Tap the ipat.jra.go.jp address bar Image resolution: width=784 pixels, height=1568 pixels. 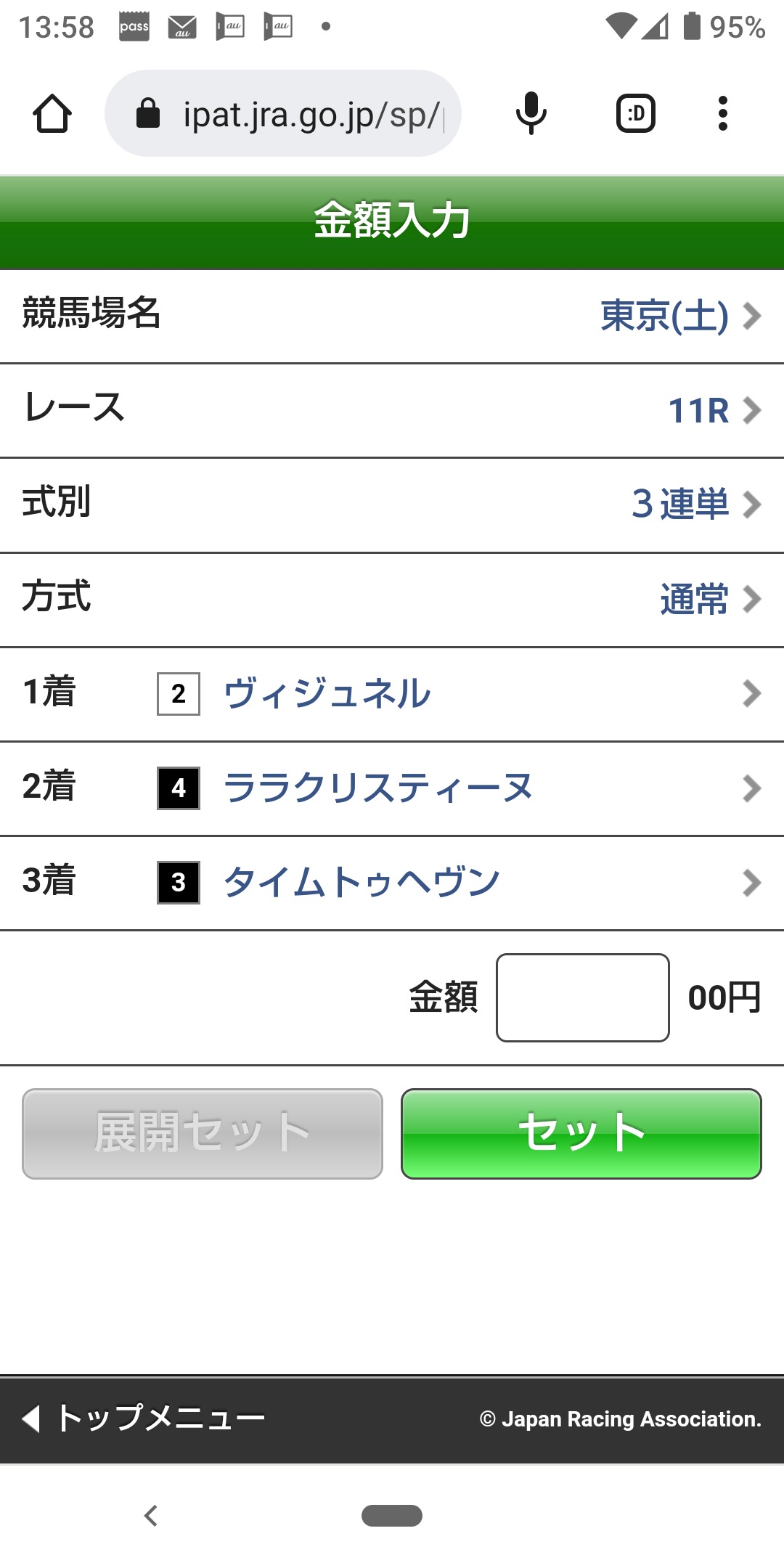[290, 114]
